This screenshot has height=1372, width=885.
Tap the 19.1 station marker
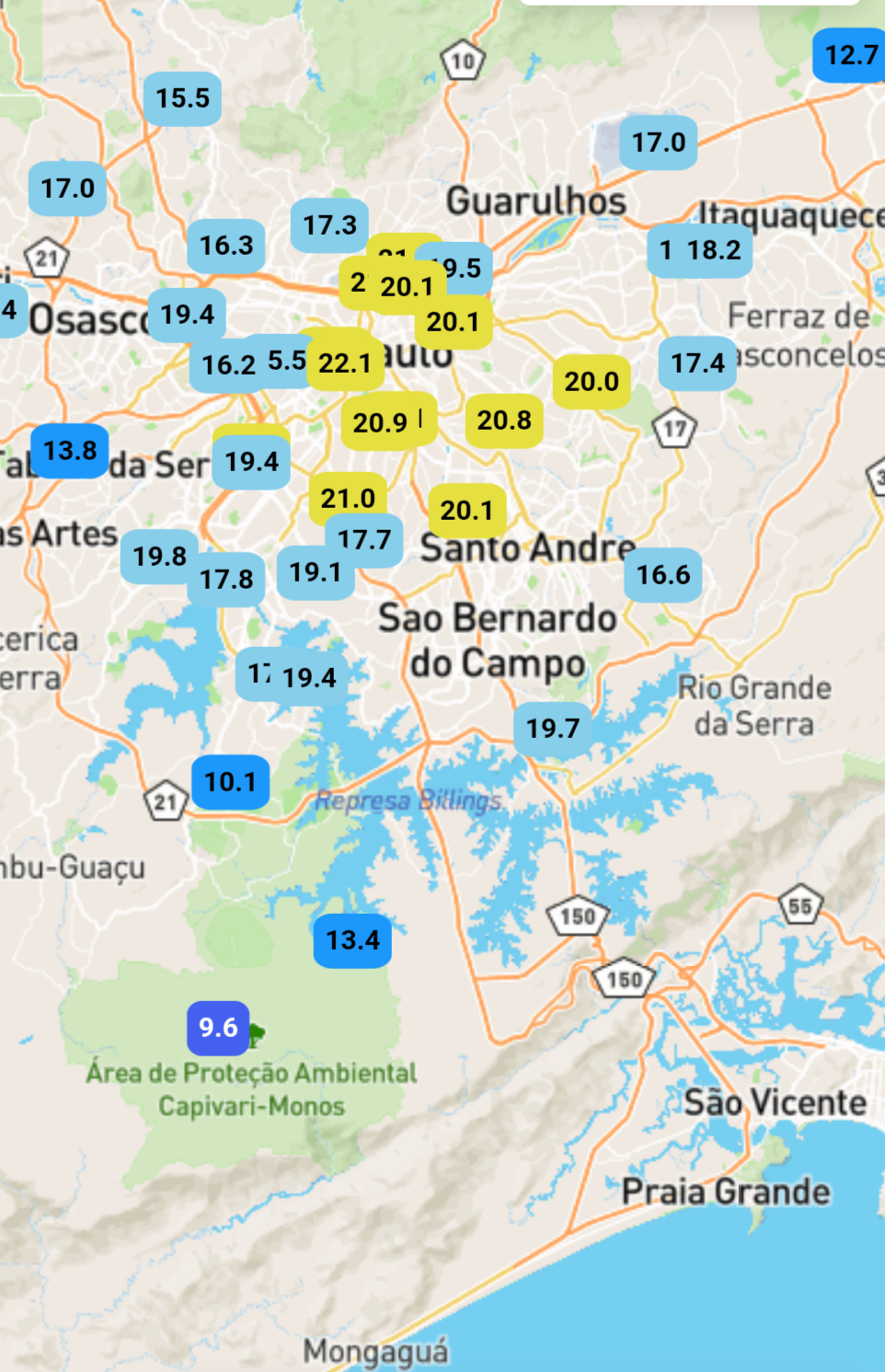tap(315, 572)
